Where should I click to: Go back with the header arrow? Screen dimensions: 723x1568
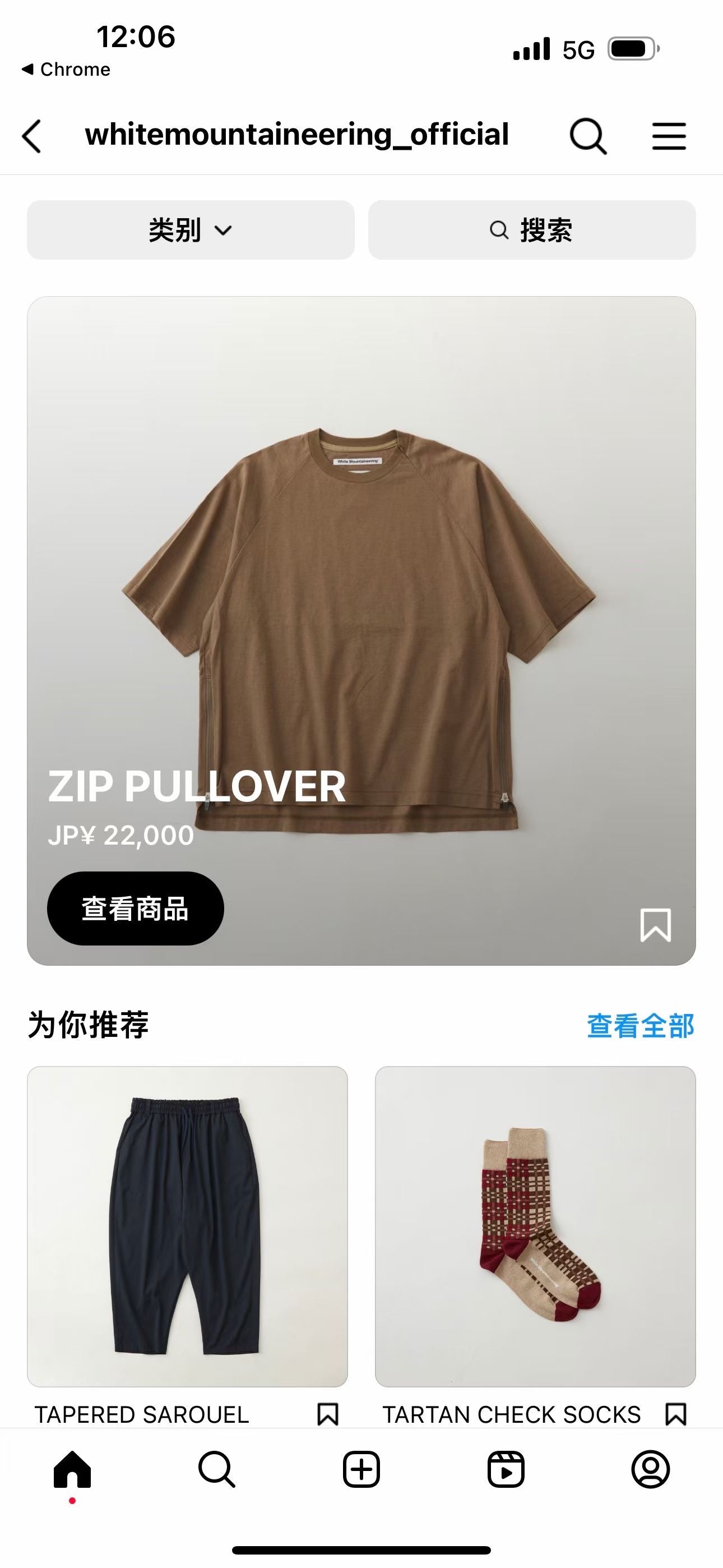(31, 136)
